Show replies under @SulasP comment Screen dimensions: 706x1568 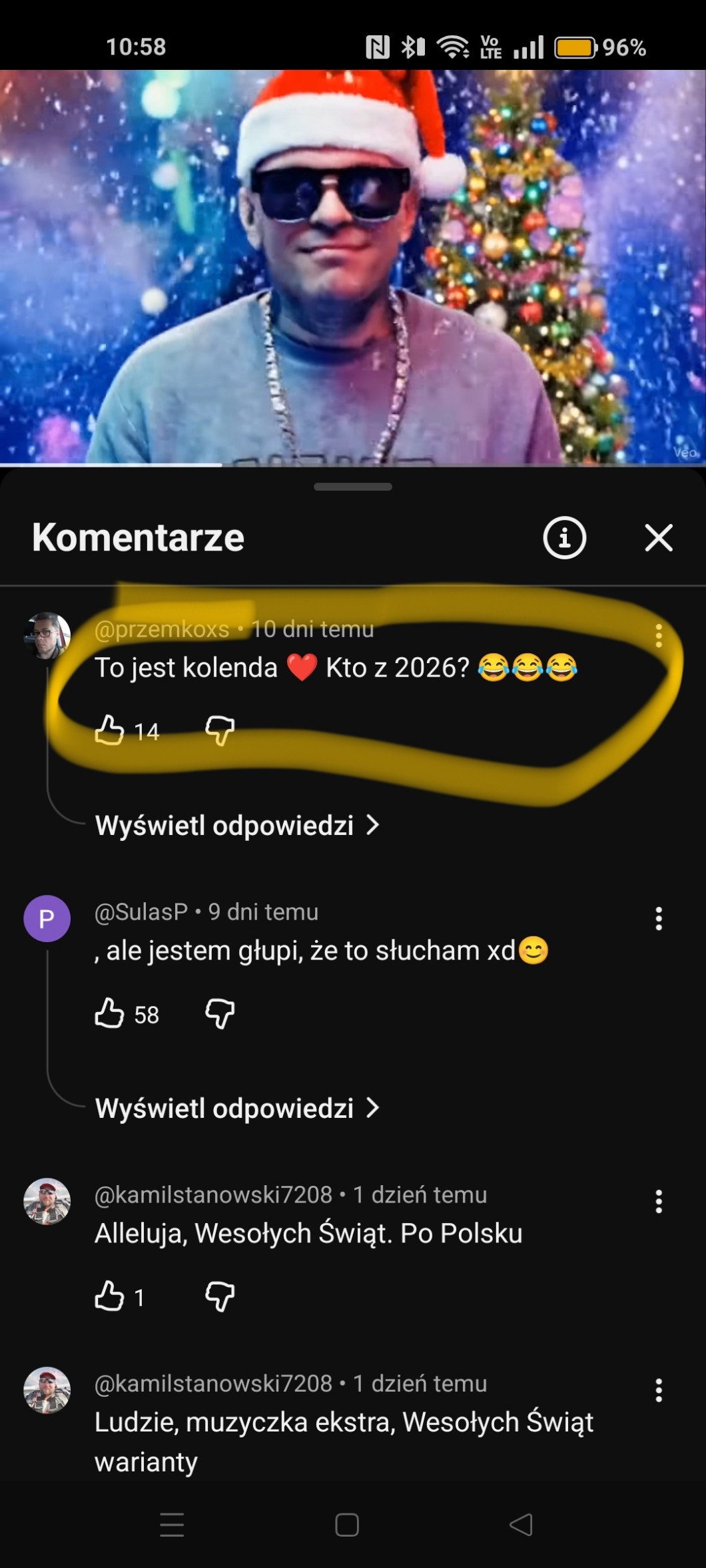pos(236,1109)
